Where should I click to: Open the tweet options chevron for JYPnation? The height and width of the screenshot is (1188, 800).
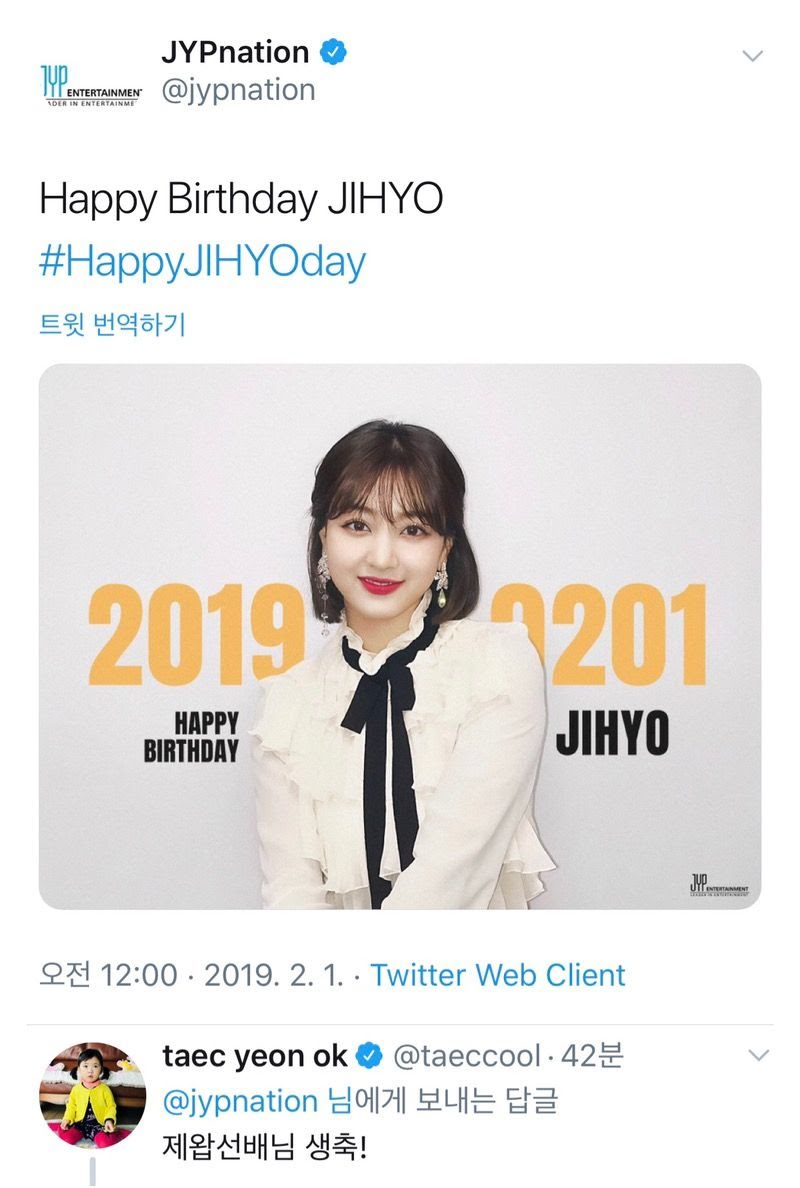click(753, 56)
